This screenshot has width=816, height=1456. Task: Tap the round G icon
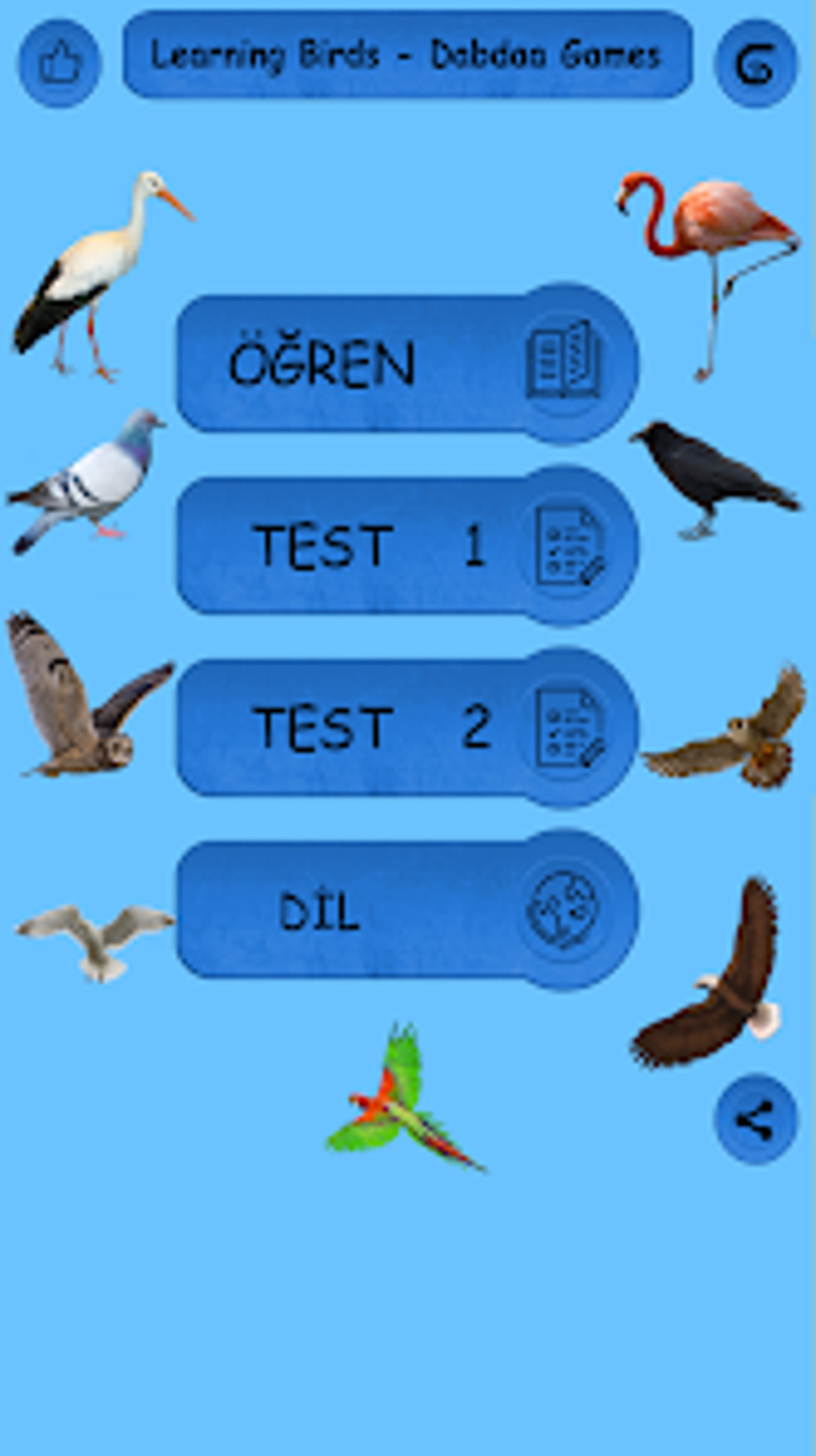coord(756,64)
